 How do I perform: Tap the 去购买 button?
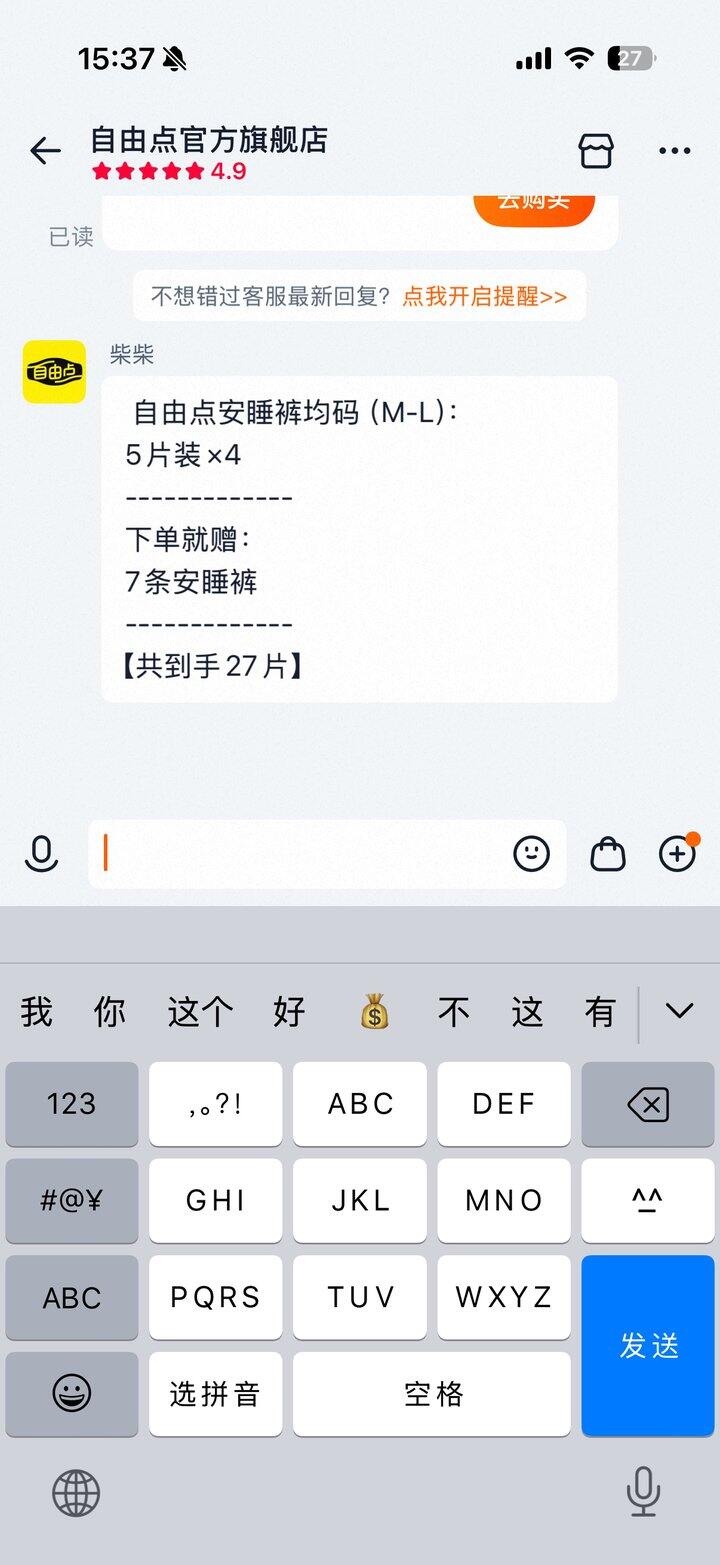coord(534,204)
